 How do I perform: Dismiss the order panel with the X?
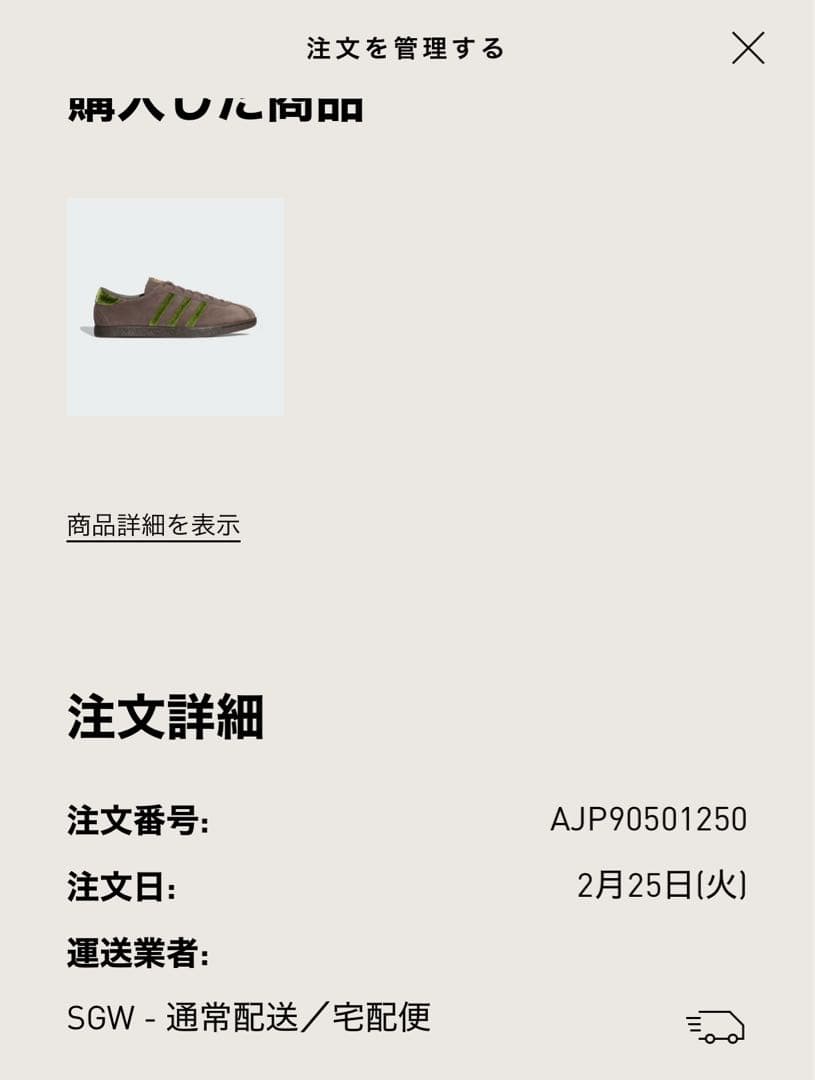tap(746, 48)
